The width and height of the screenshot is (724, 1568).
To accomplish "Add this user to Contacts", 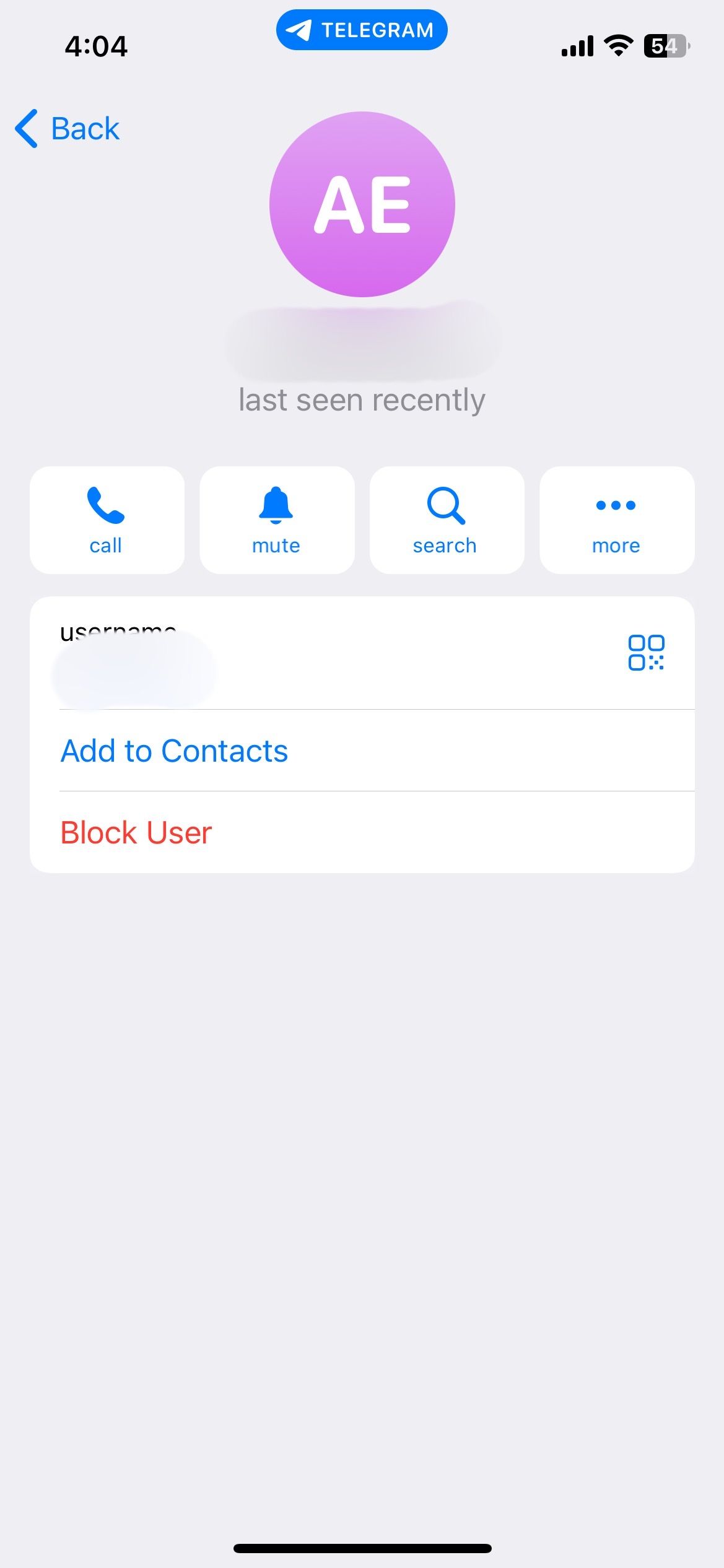I will click(173, 750).
